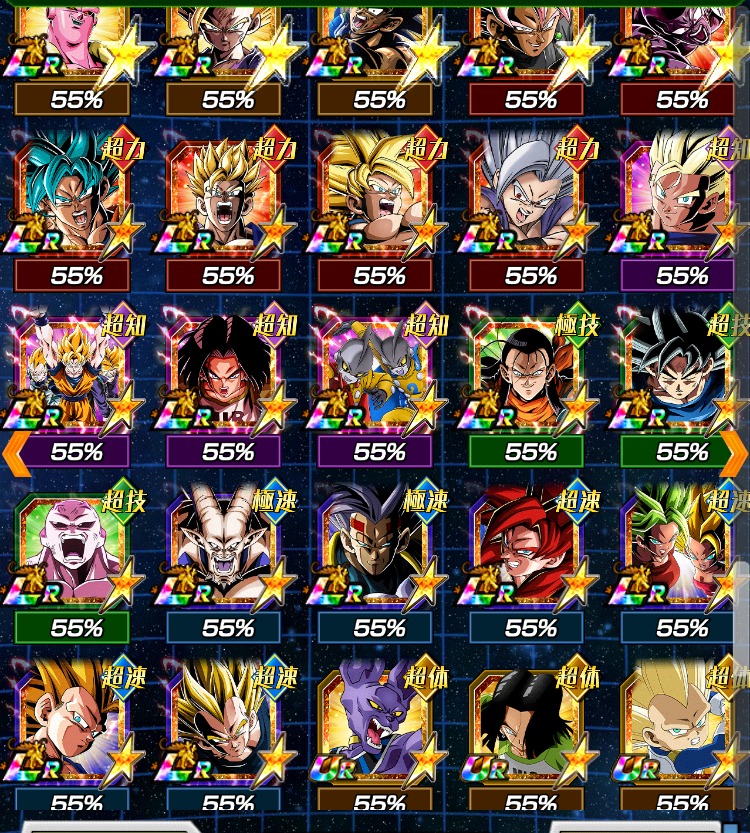This screenshot has height=833, width=750.
Task: Go to the next page with the right orange arrow
Action: (x=735, y=452)
